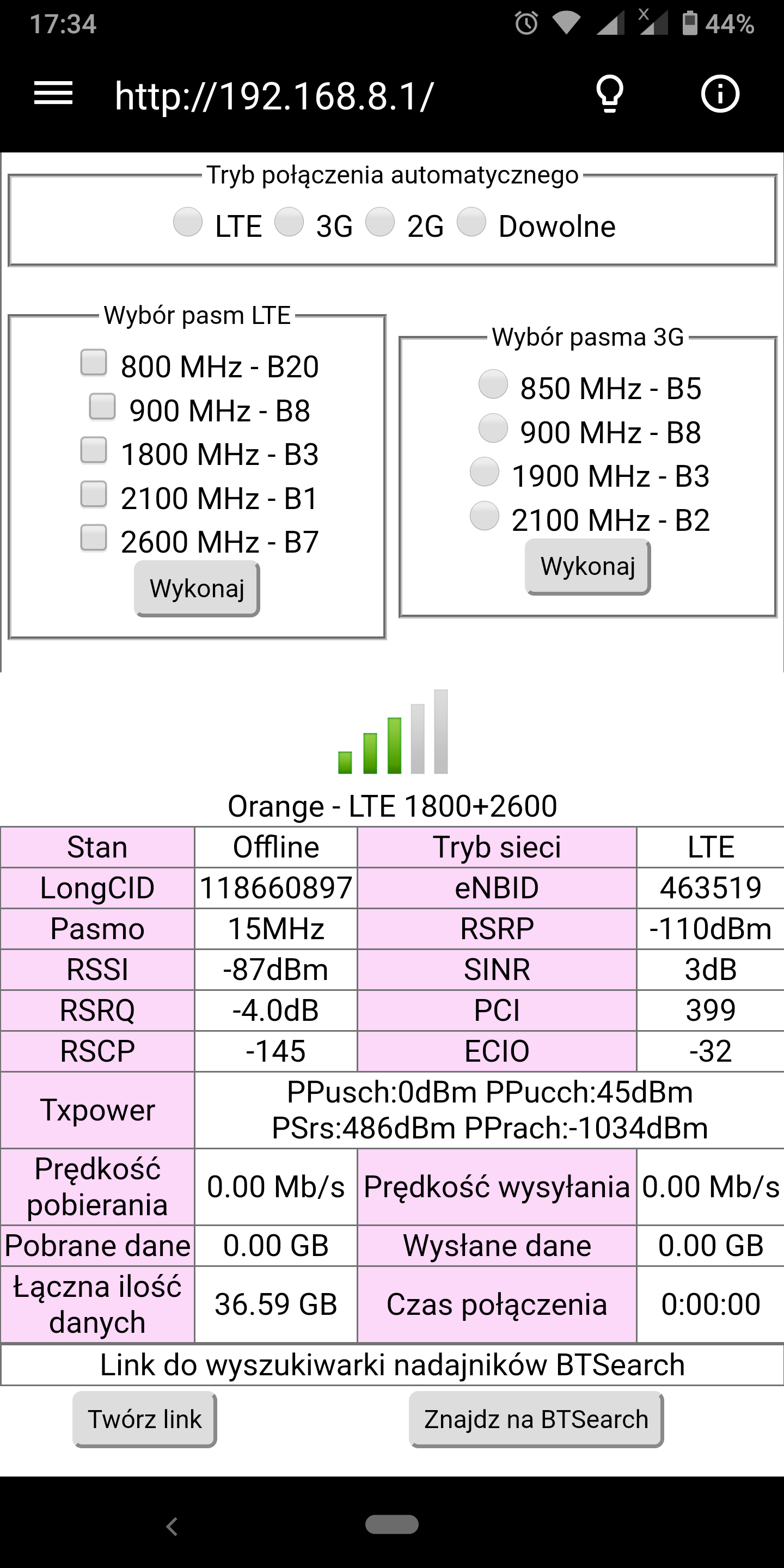
Task: Pick the Dowolne connection mode
Action: (471, 222)
